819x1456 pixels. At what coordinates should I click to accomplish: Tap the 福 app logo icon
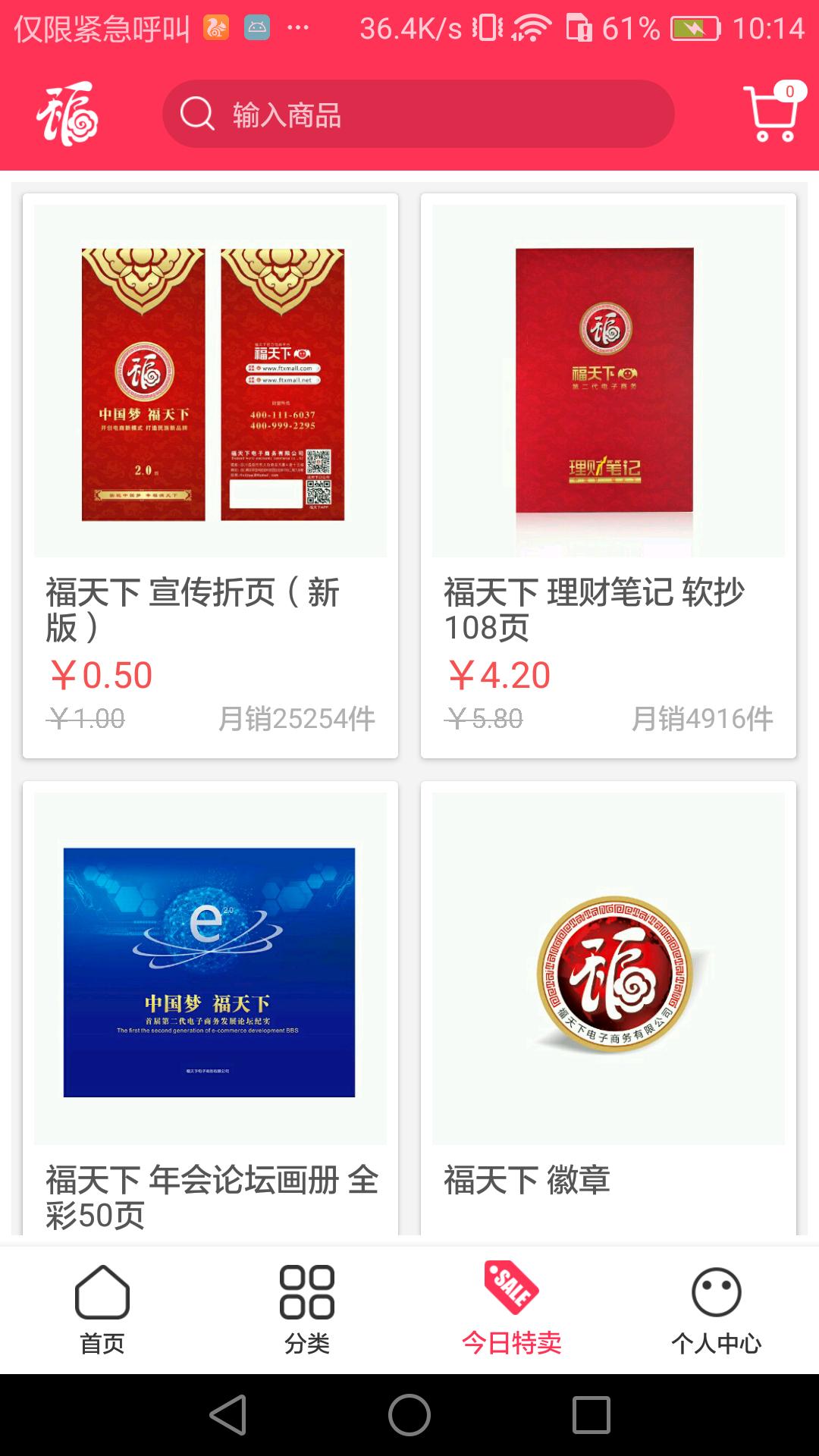point(68,115)
